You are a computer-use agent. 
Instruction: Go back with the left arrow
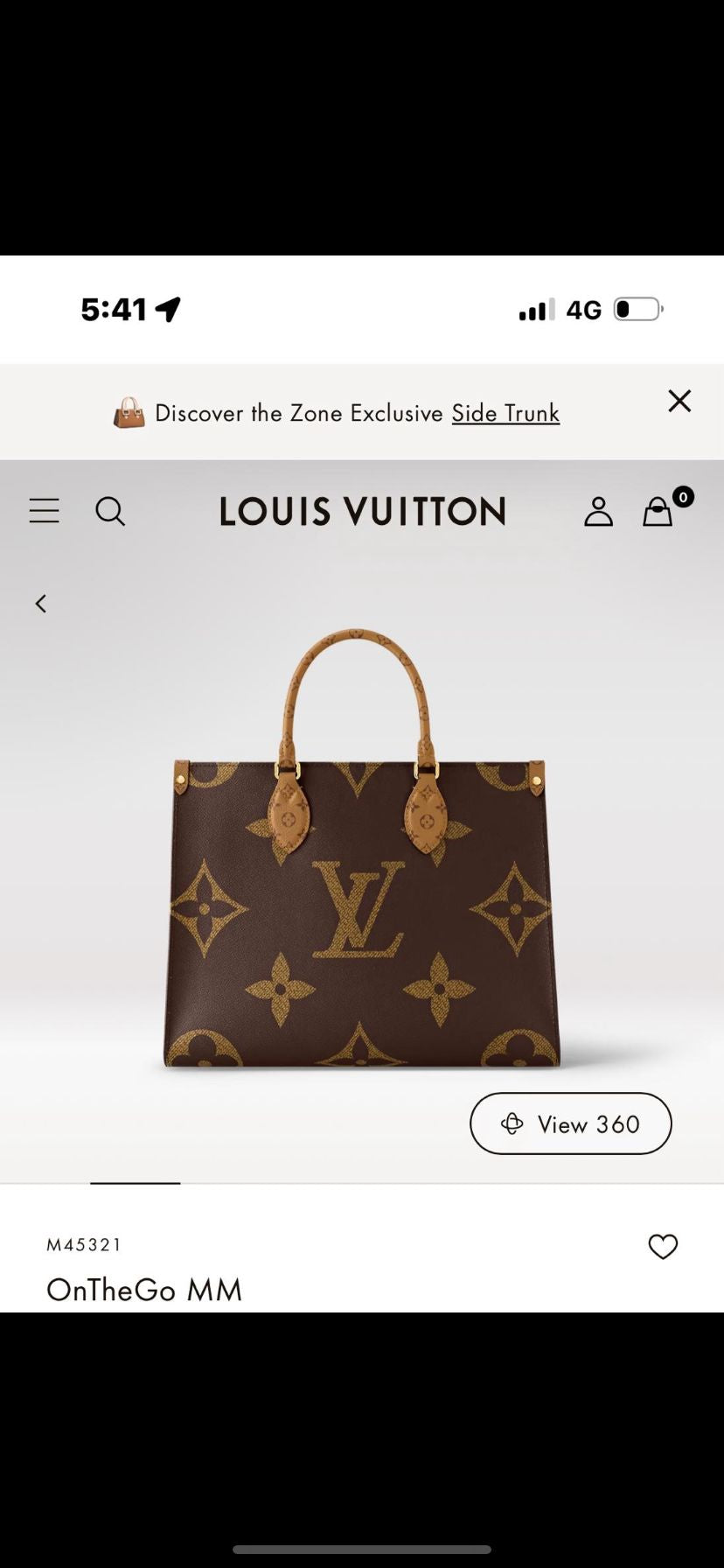(40, 603)
